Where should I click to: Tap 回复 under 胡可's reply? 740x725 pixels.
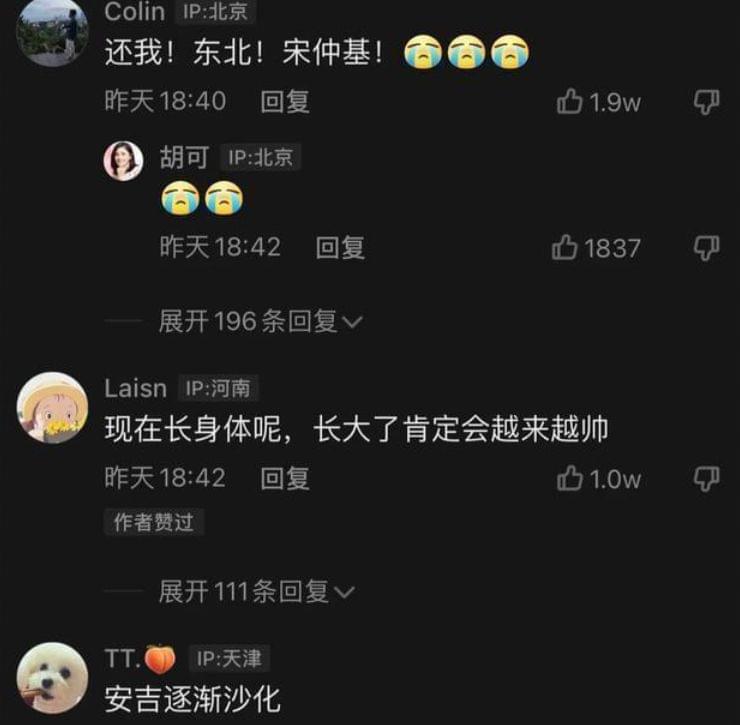tap(340, 247)
